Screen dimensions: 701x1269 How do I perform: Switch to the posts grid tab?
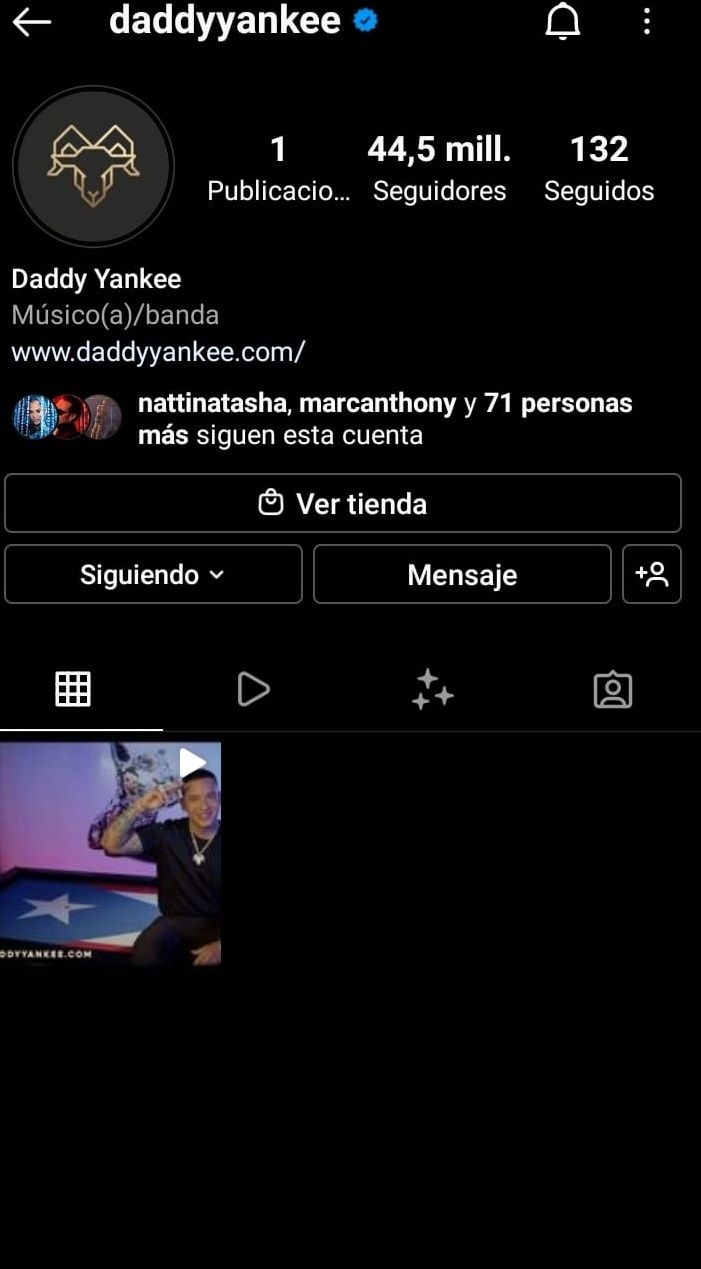pos(73,689)
